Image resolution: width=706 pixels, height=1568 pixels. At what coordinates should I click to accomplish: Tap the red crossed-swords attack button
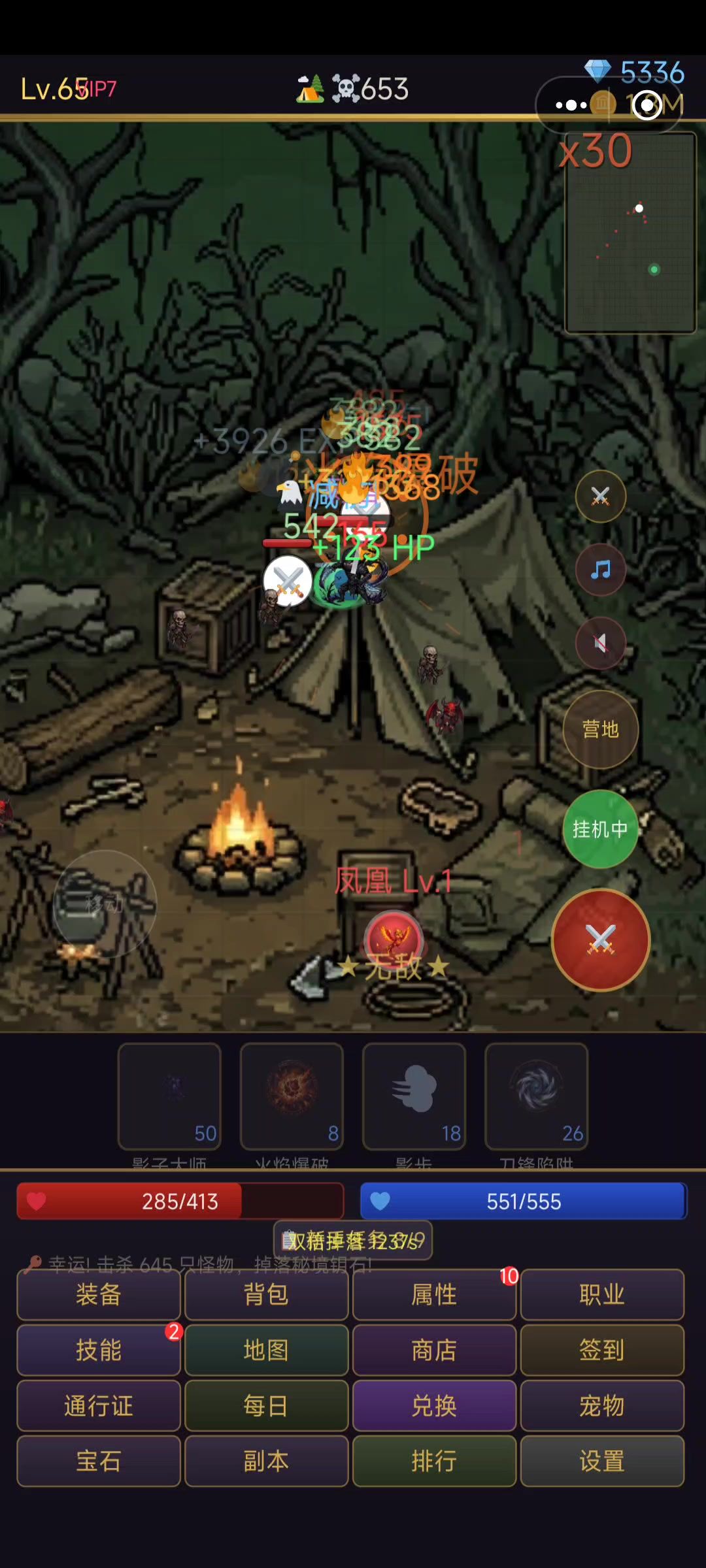click(601, 940)
